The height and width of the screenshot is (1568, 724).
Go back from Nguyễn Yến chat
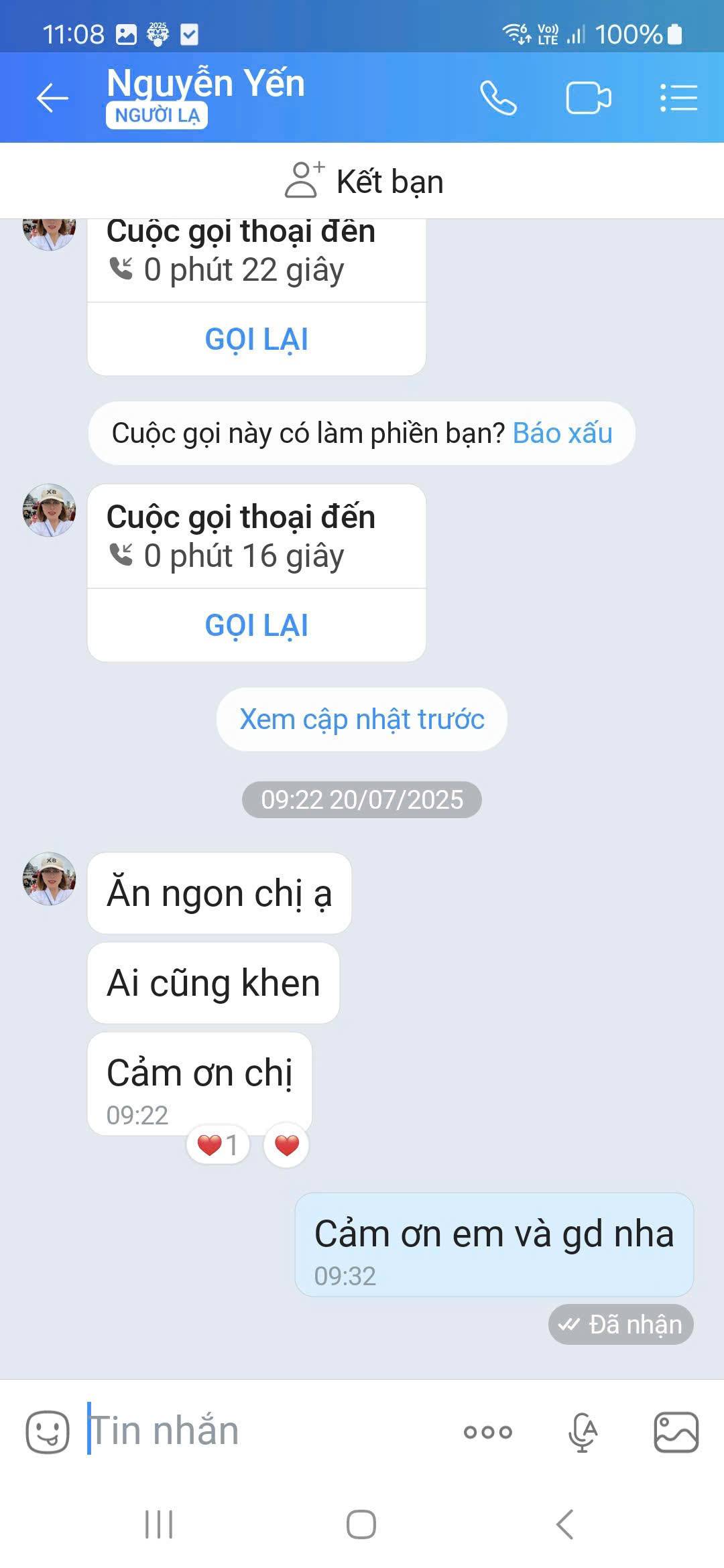52,99
